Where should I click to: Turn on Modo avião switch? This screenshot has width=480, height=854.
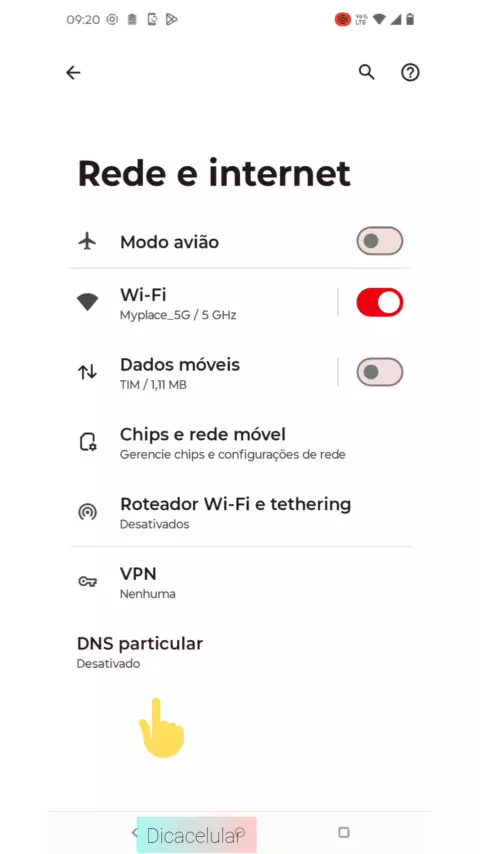(x=380, y=241)
